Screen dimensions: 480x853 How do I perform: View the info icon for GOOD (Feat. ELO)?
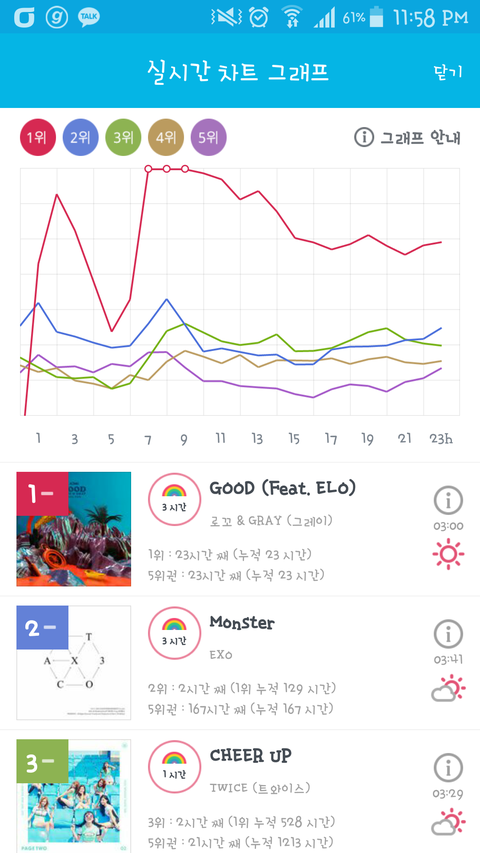pyautogui.click(x=448, y=500)
